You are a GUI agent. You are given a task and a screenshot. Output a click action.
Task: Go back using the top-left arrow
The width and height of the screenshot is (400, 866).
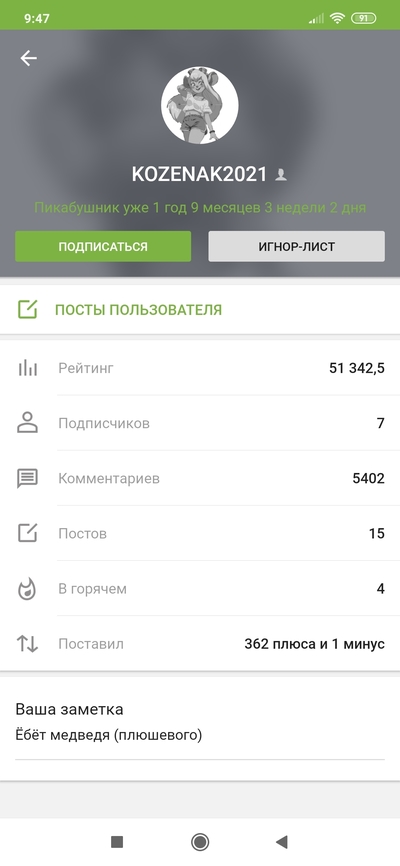(28, 58)
